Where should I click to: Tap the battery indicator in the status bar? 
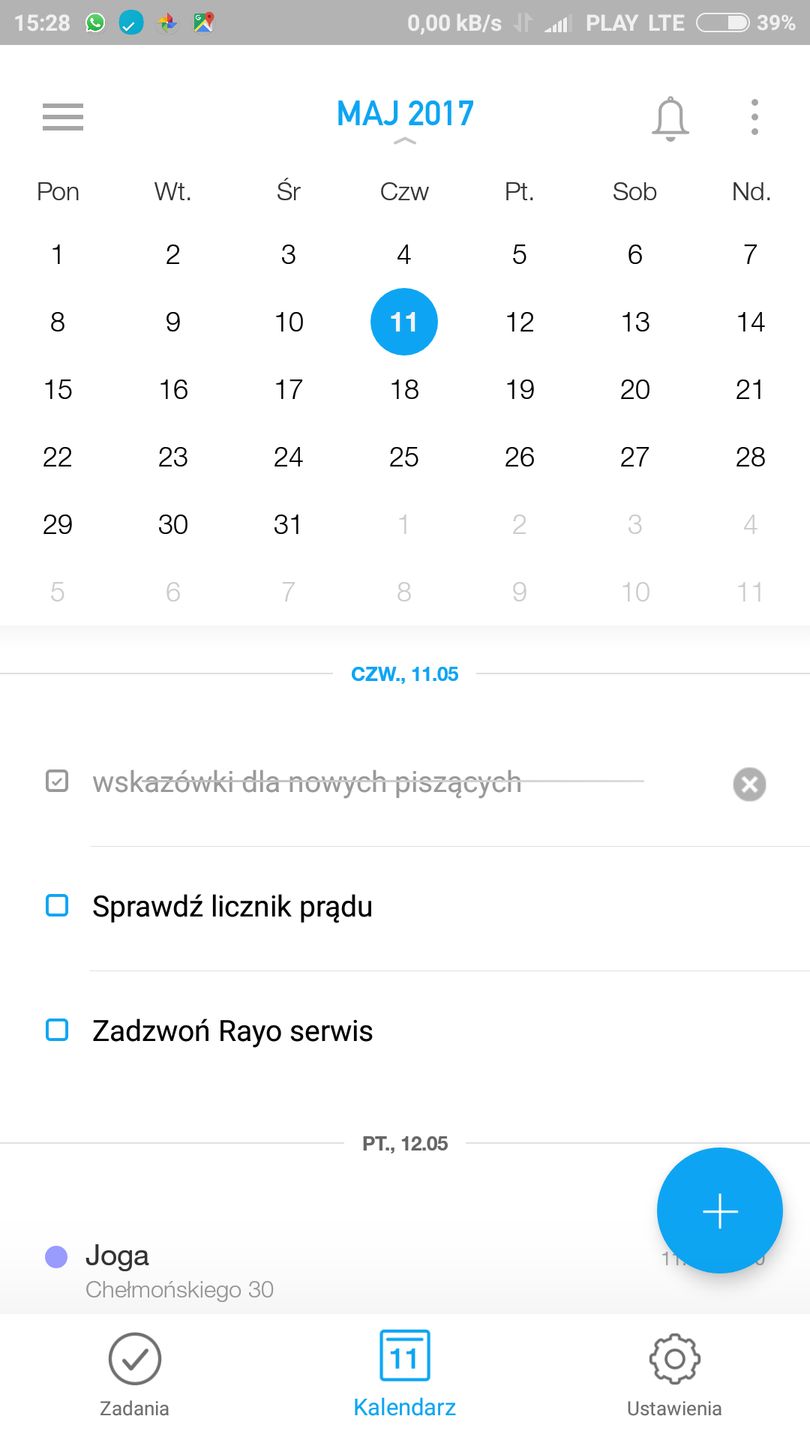click(x=722, y=22)
